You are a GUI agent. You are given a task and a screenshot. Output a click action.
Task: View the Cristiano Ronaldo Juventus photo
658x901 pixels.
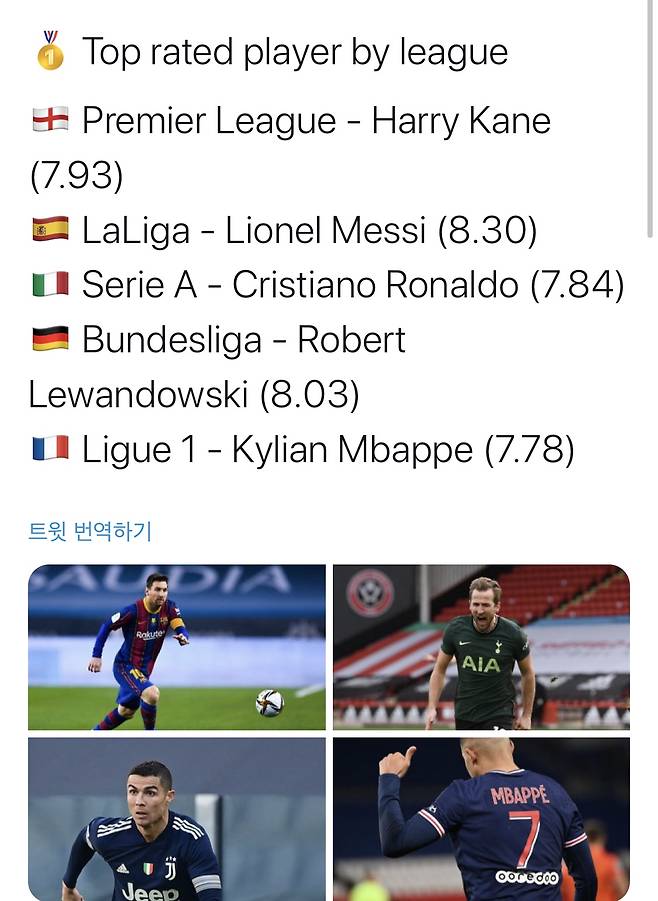click(x=177, y=819)
